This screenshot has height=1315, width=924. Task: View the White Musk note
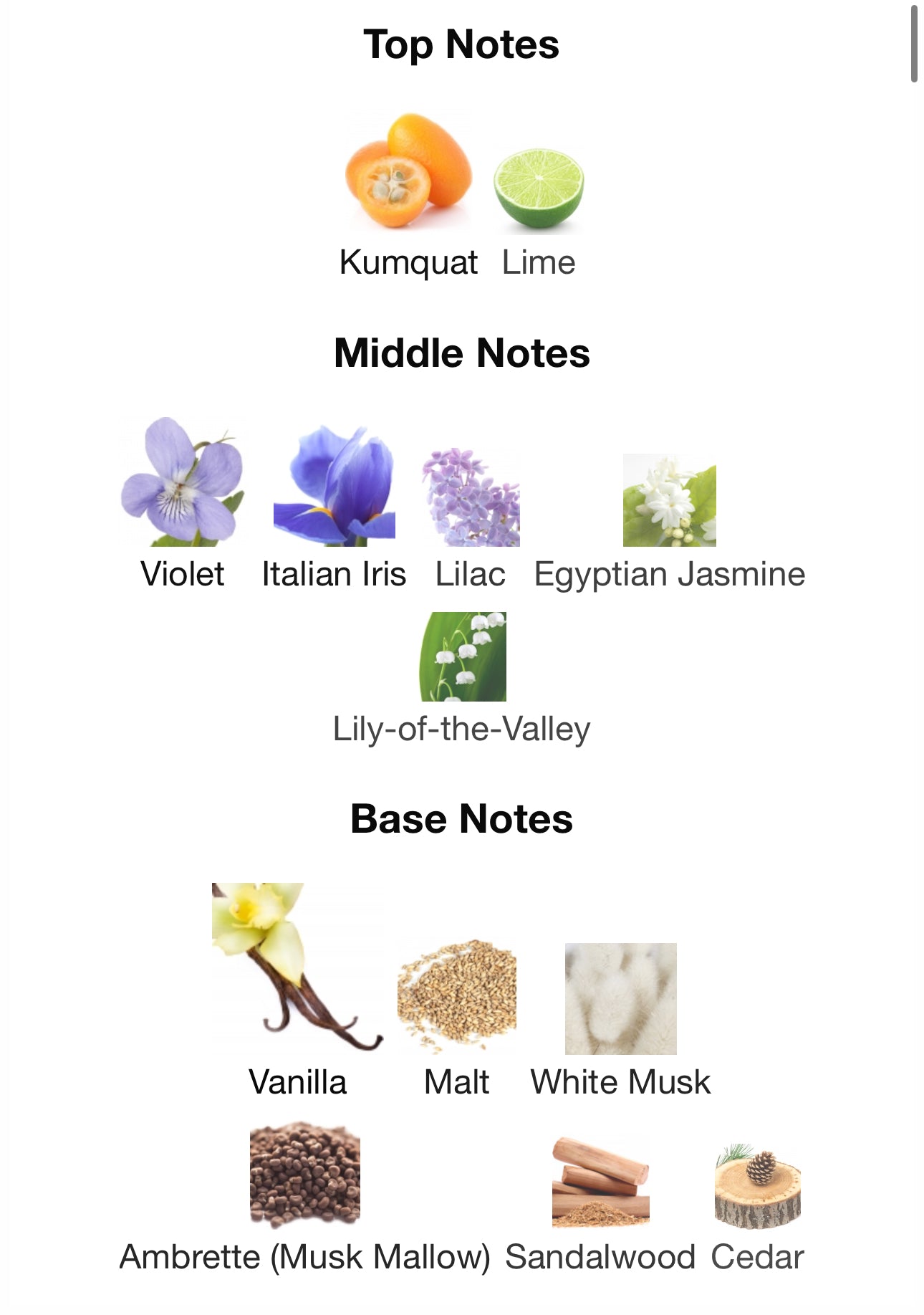point(620,998)
